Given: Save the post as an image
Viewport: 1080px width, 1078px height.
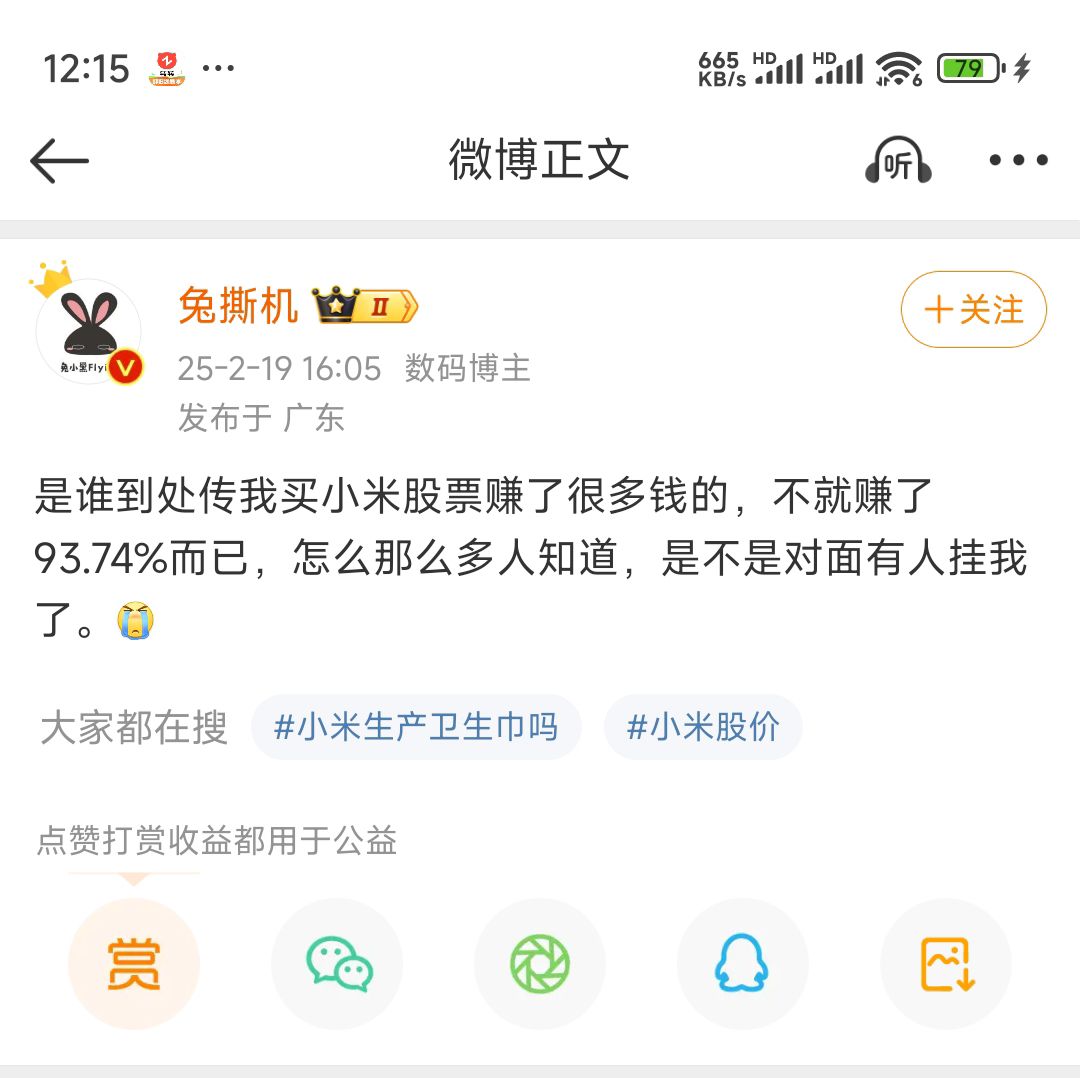Looking at the screenshot, I should point(946,964).
